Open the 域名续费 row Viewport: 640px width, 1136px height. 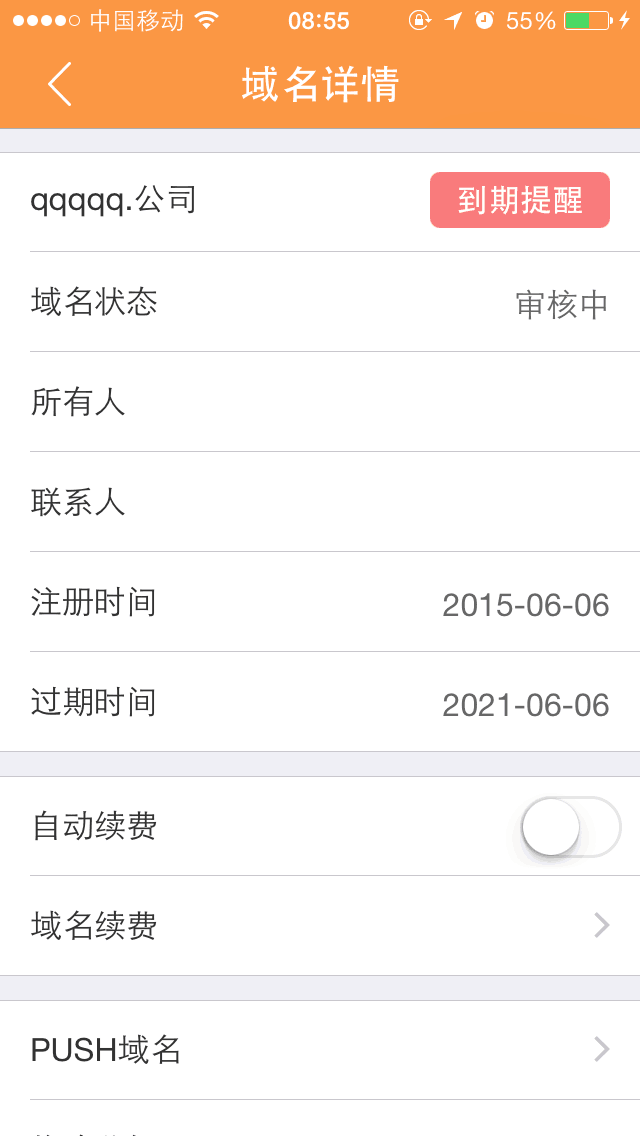320,926
